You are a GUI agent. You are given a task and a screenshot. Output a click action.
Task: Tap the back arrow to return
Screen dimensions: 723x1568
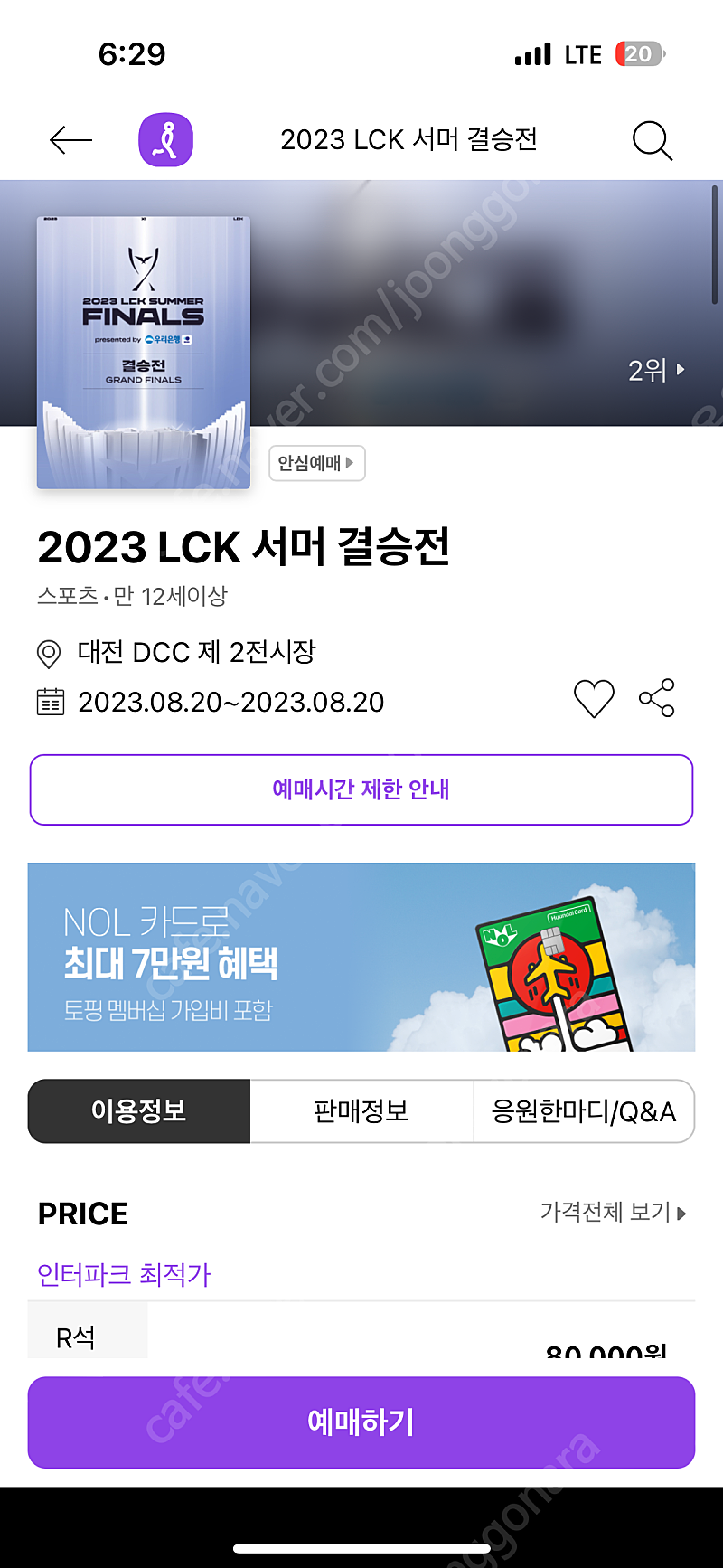coord(70,140)
